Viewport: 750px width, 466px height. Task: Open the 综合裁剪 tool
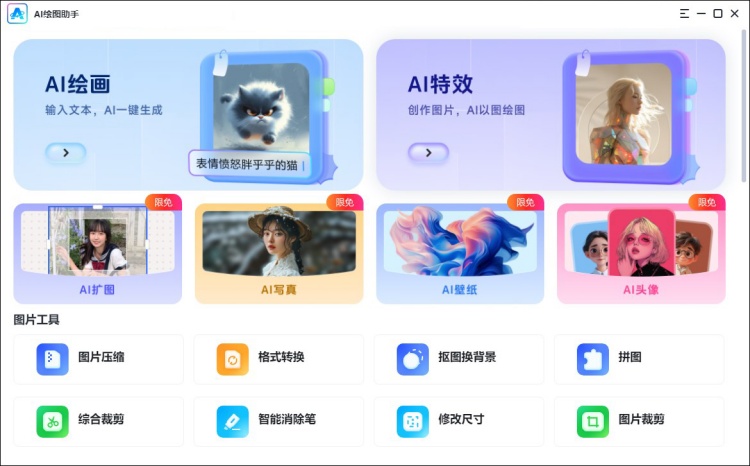pos(98,421)
